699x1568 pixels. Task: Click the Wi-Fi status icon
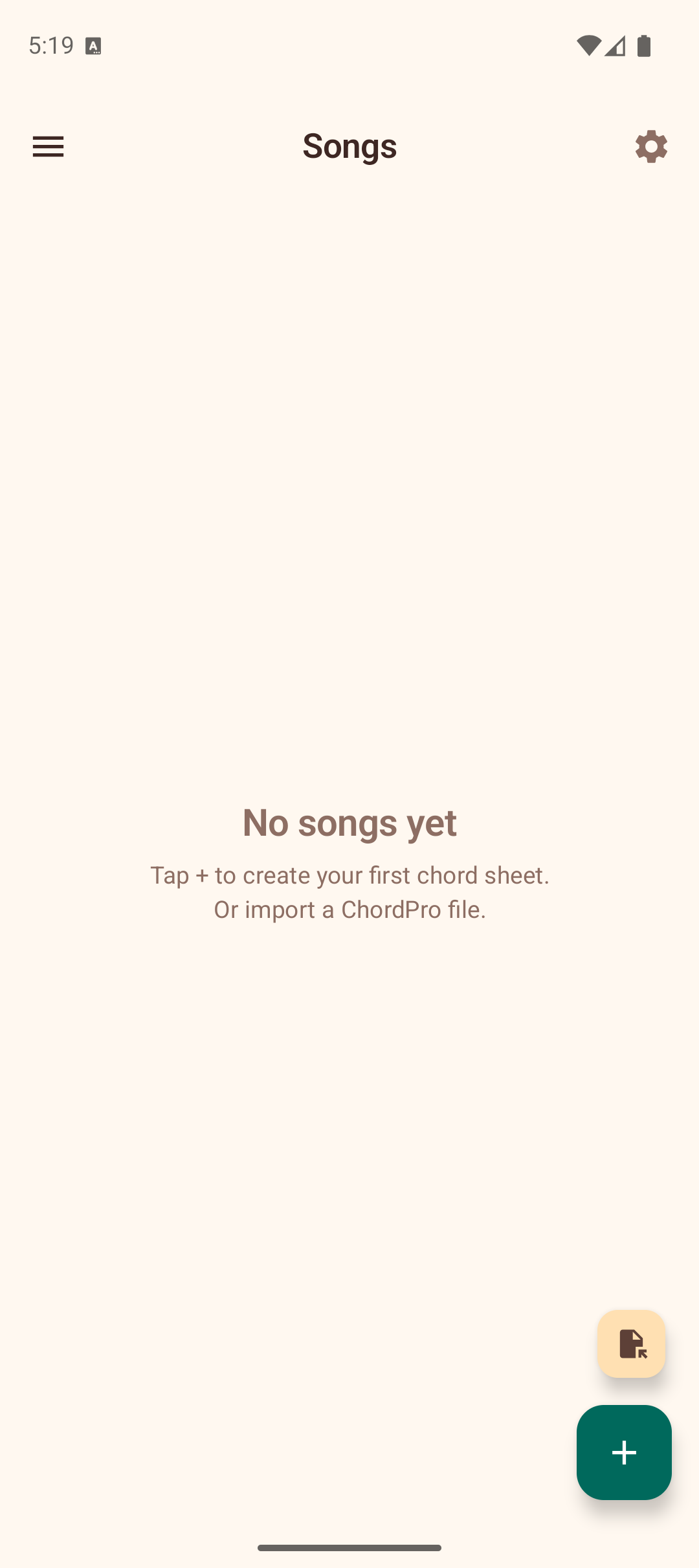[x=590, y=45]
